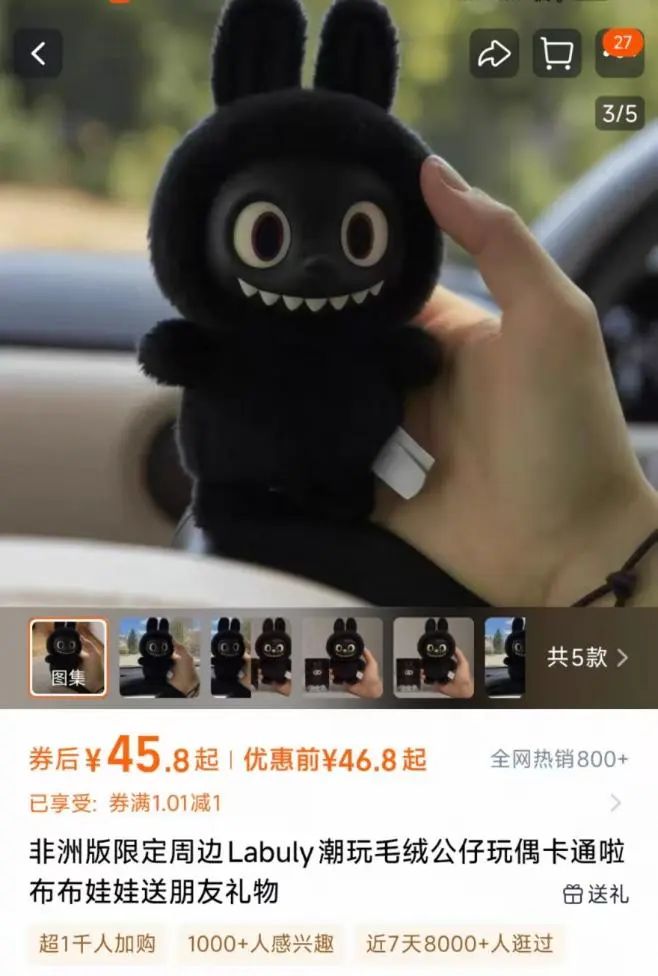View all 共5款 styles
658x976 pixels.
click(x=587, y=658)
